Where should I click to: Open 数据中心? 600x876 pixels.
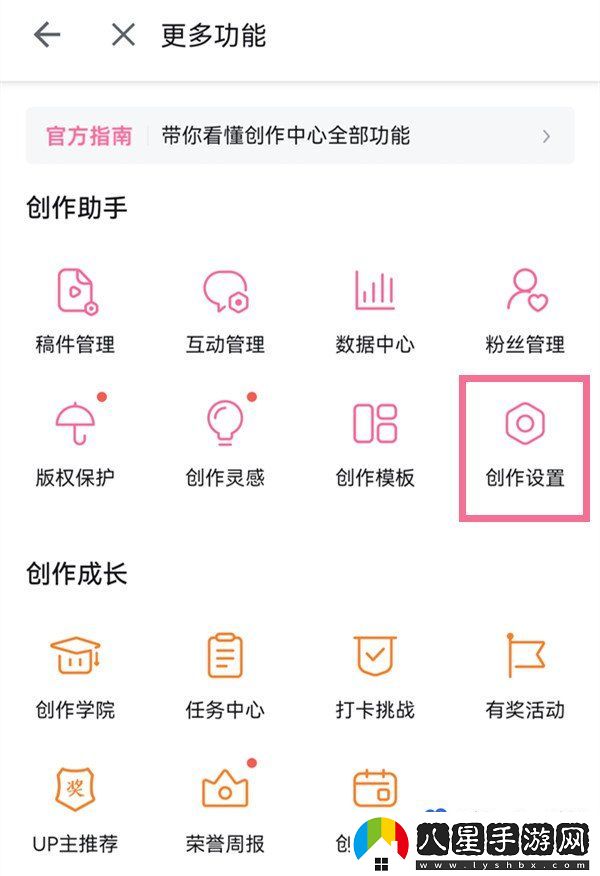[x=375, y=310]
